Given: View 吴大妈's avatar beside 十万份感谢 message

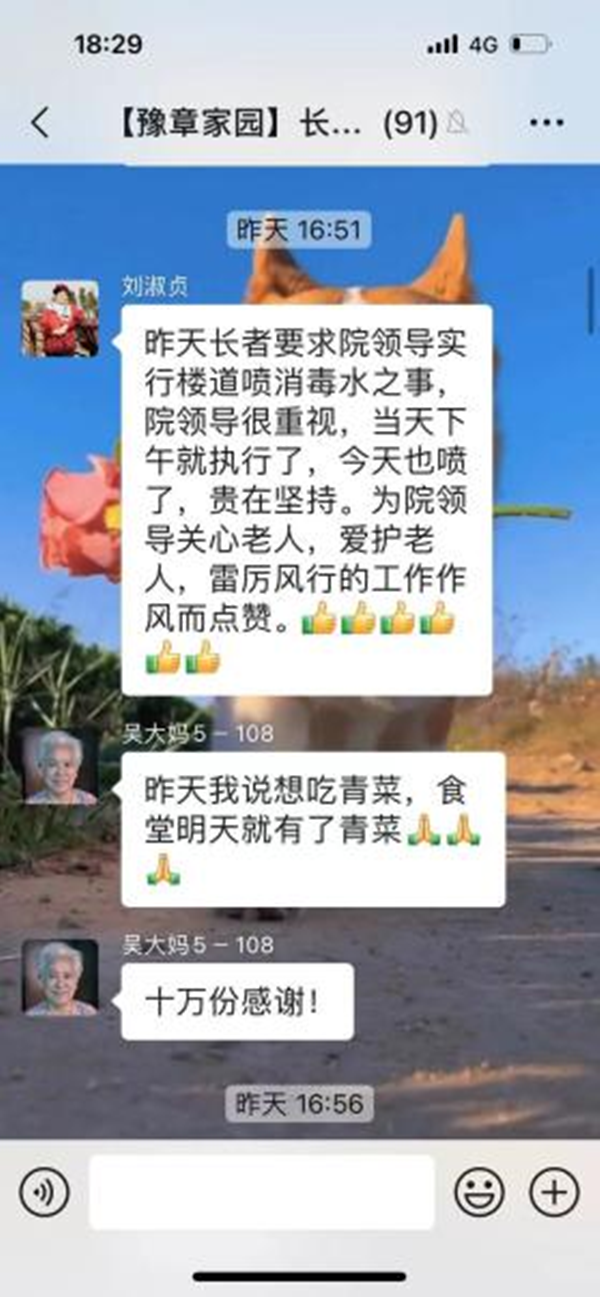Looking at the screenshot, I should (60, 978).
